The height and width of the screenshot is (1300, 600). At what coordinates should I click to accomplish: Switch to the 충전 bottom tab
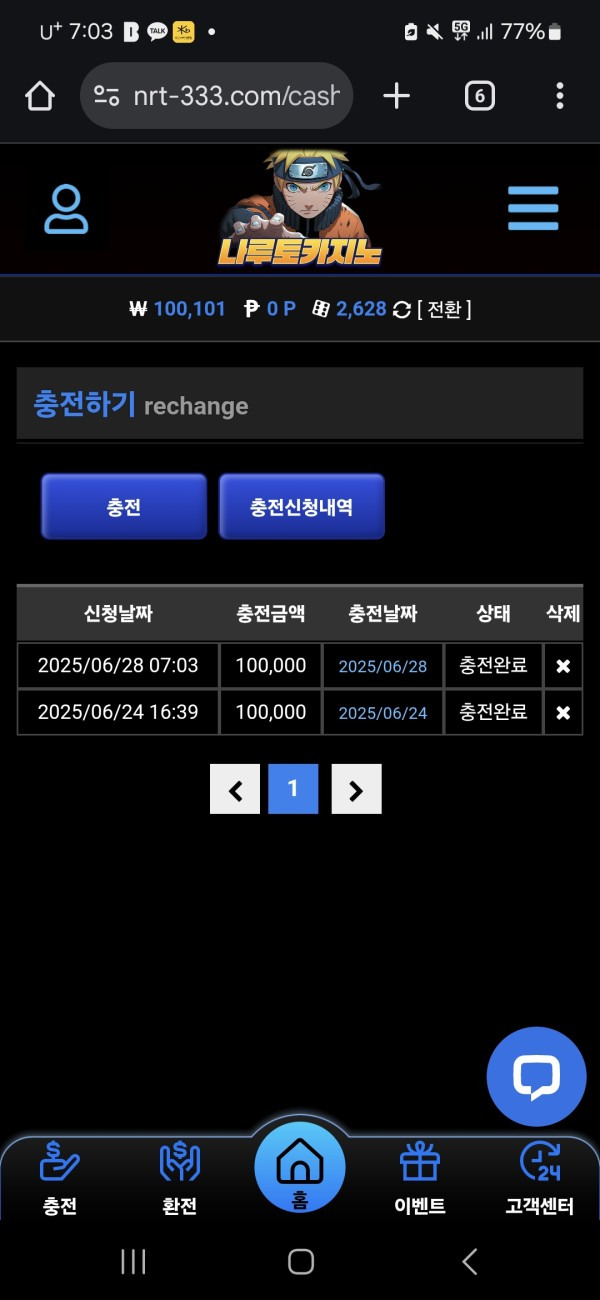click(x=60, y=1180)
